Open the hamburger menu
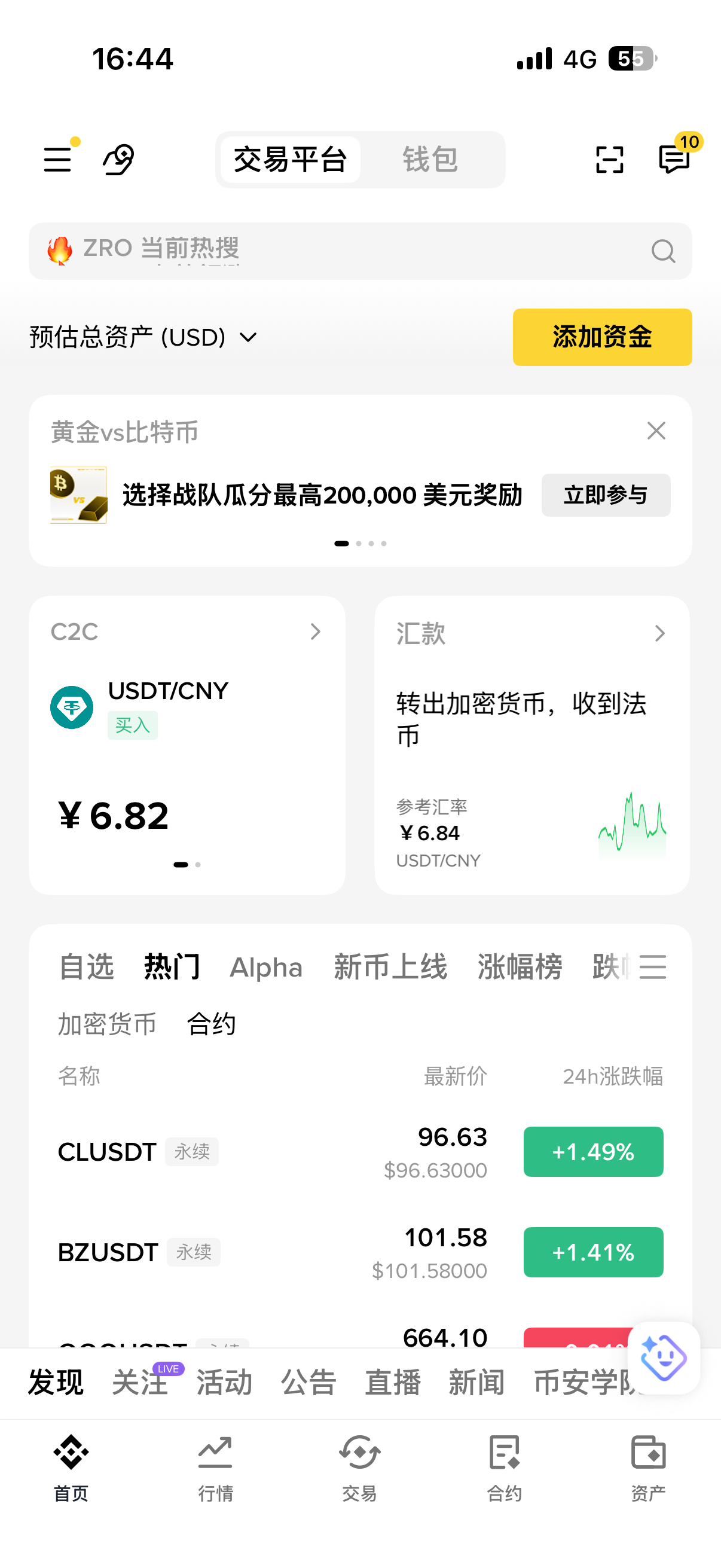This screenshot has width=721, height=1568. (x=58, y=160)
